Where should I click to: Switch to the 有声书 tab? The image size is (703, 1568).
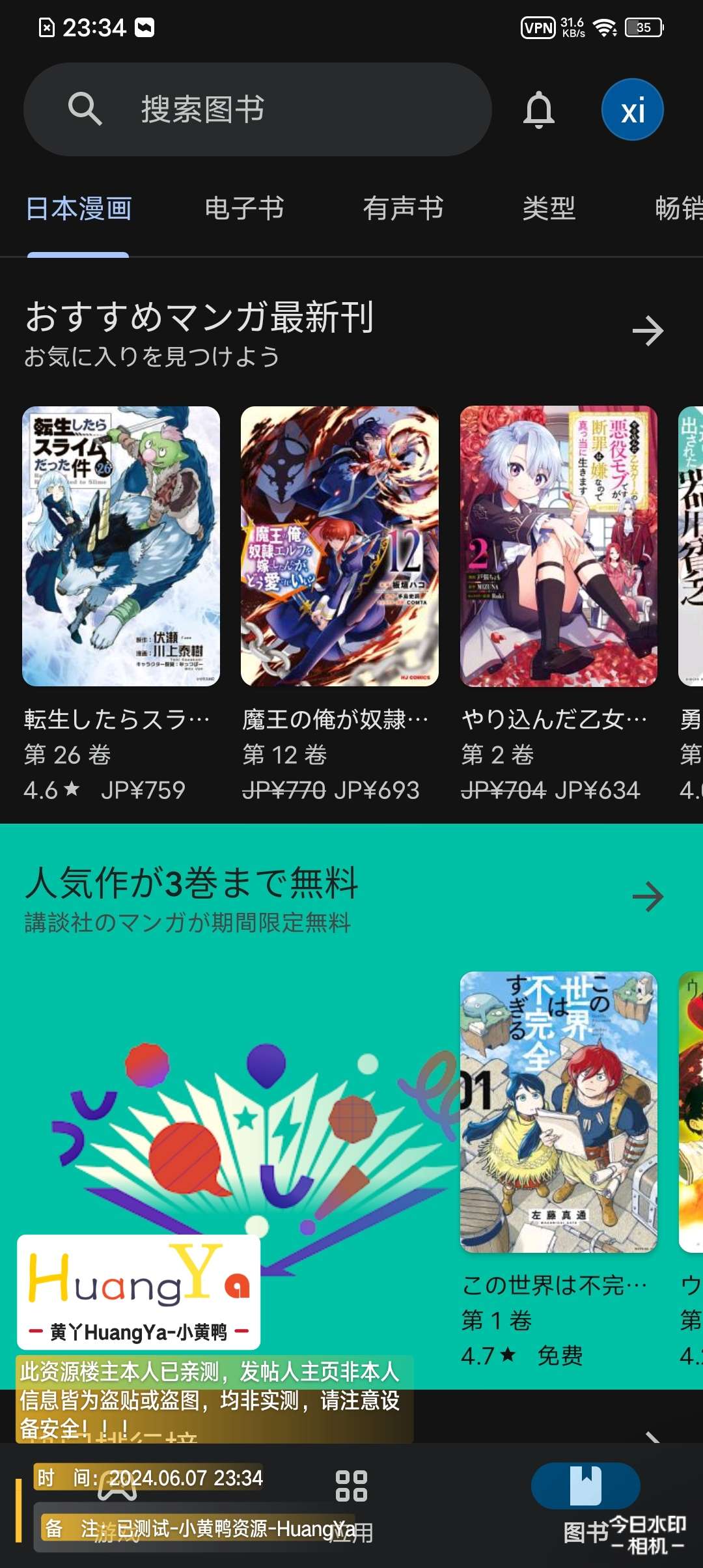point(403,208)
